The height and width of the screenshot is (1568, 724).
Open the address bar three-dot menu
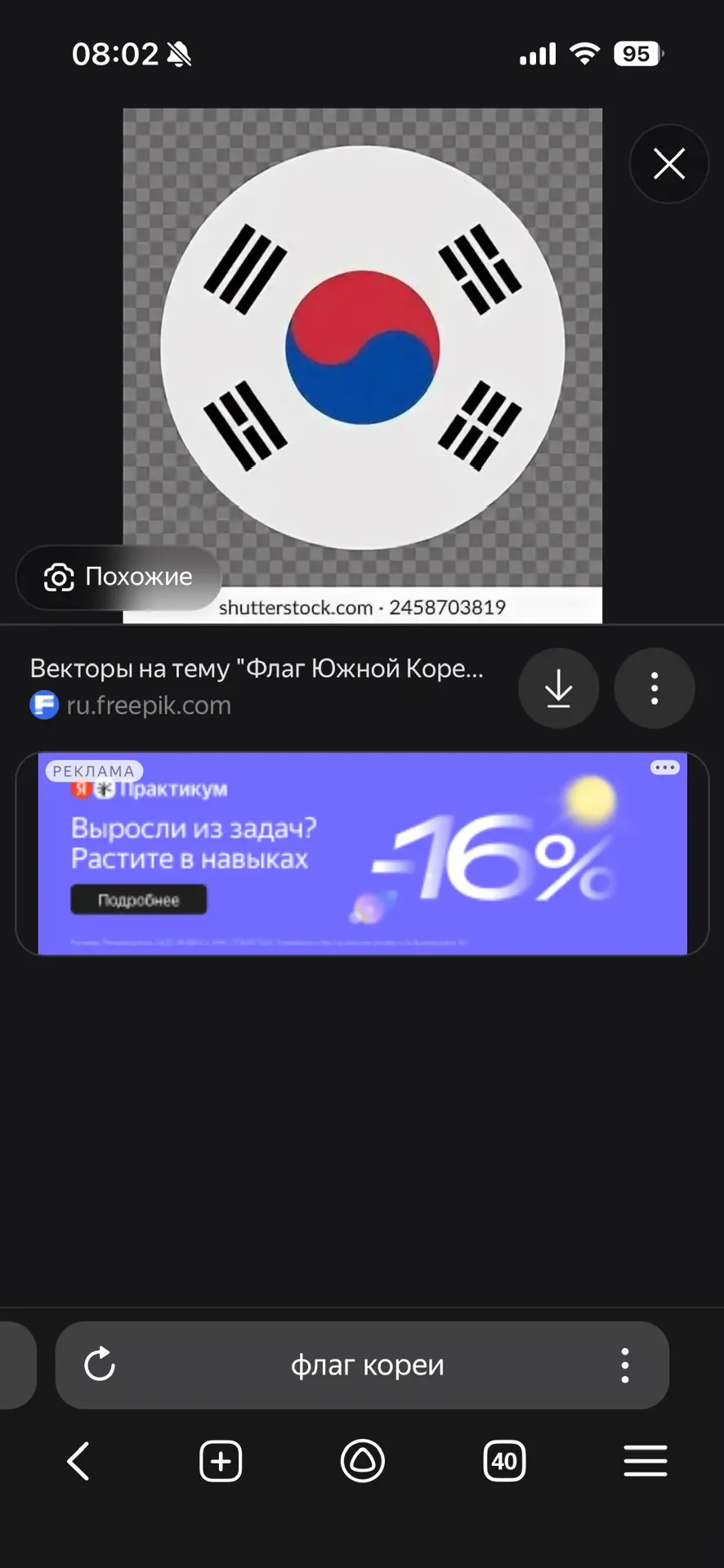[625, 1365]
